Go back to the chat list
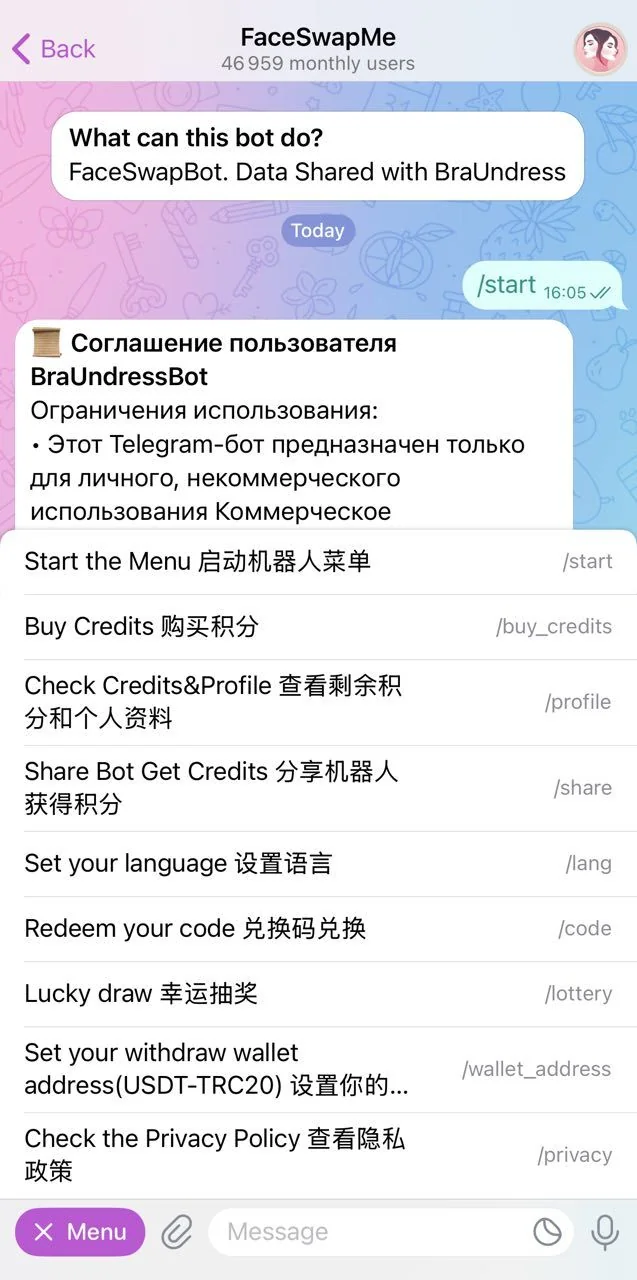Viewport: 637px width, 1280px height. (53, 48)
